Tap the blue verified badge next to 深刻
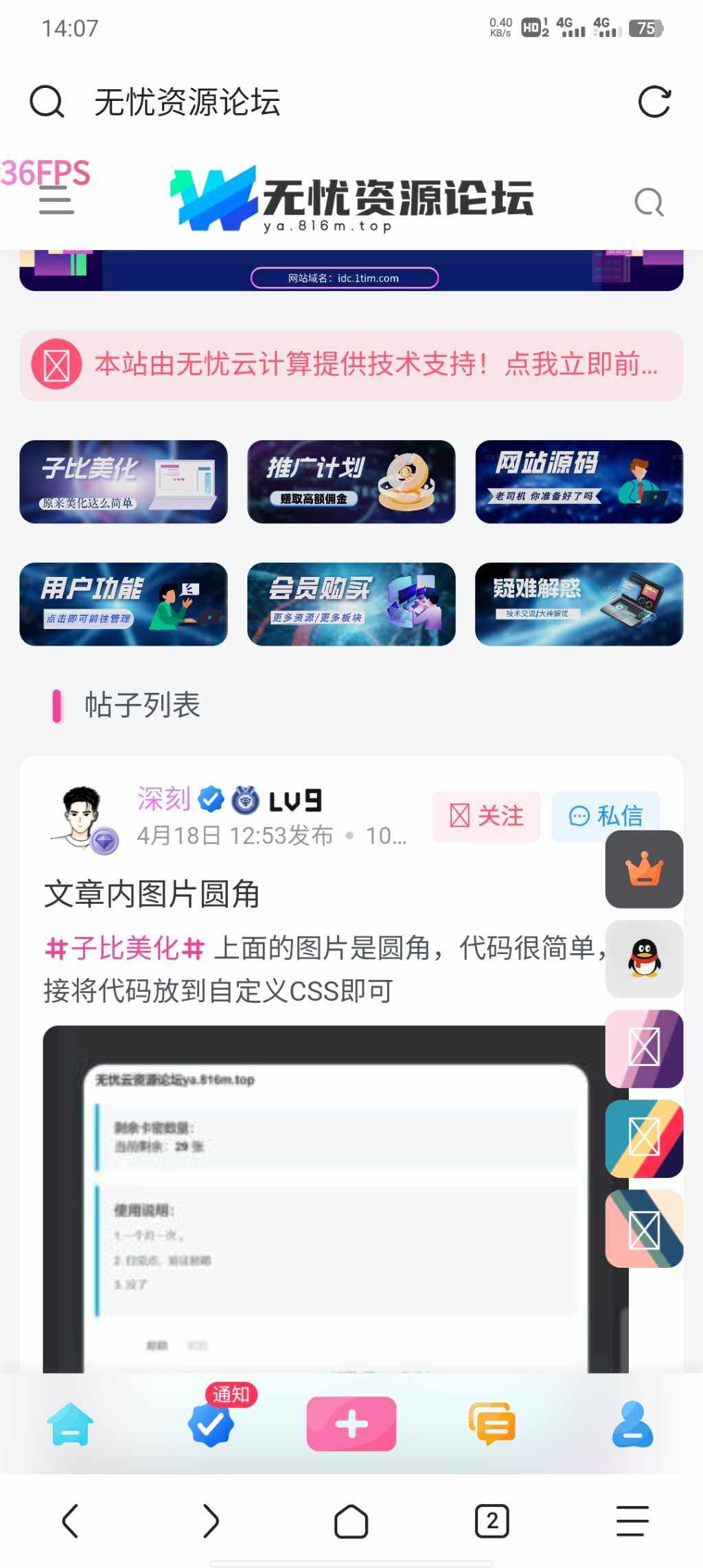Screen dimensions: 703x1568 coord(210,799)
